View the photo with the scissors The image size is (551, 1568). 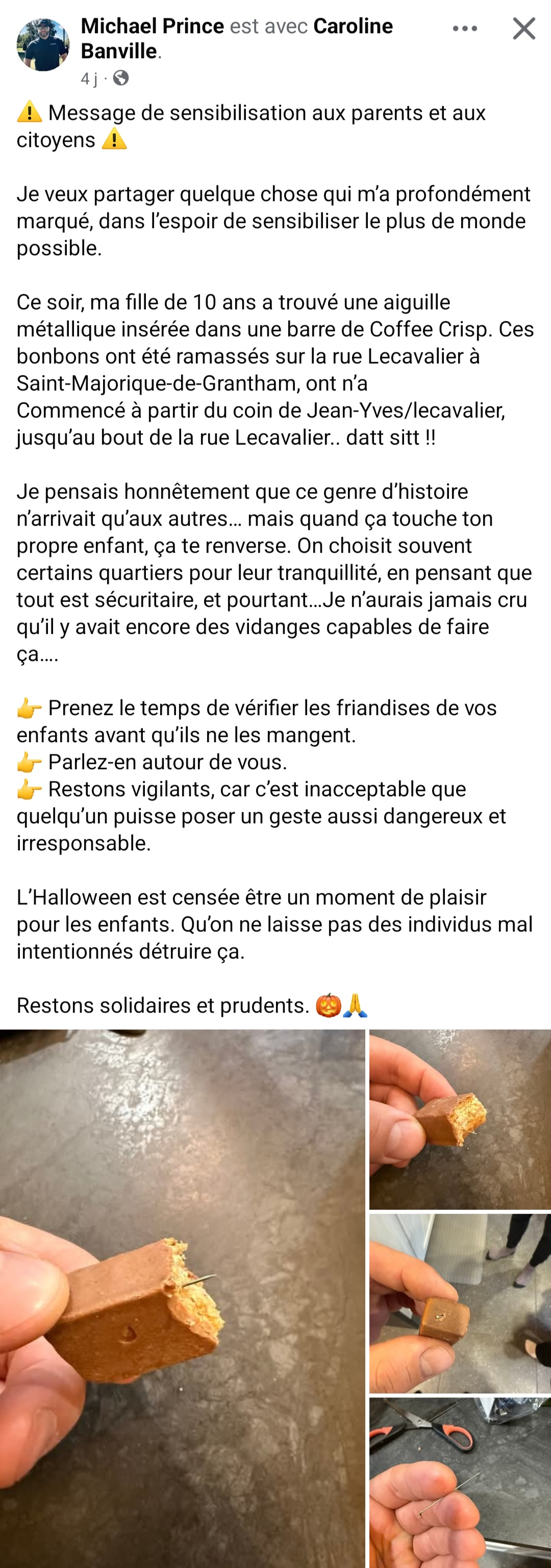point(460,1483)
